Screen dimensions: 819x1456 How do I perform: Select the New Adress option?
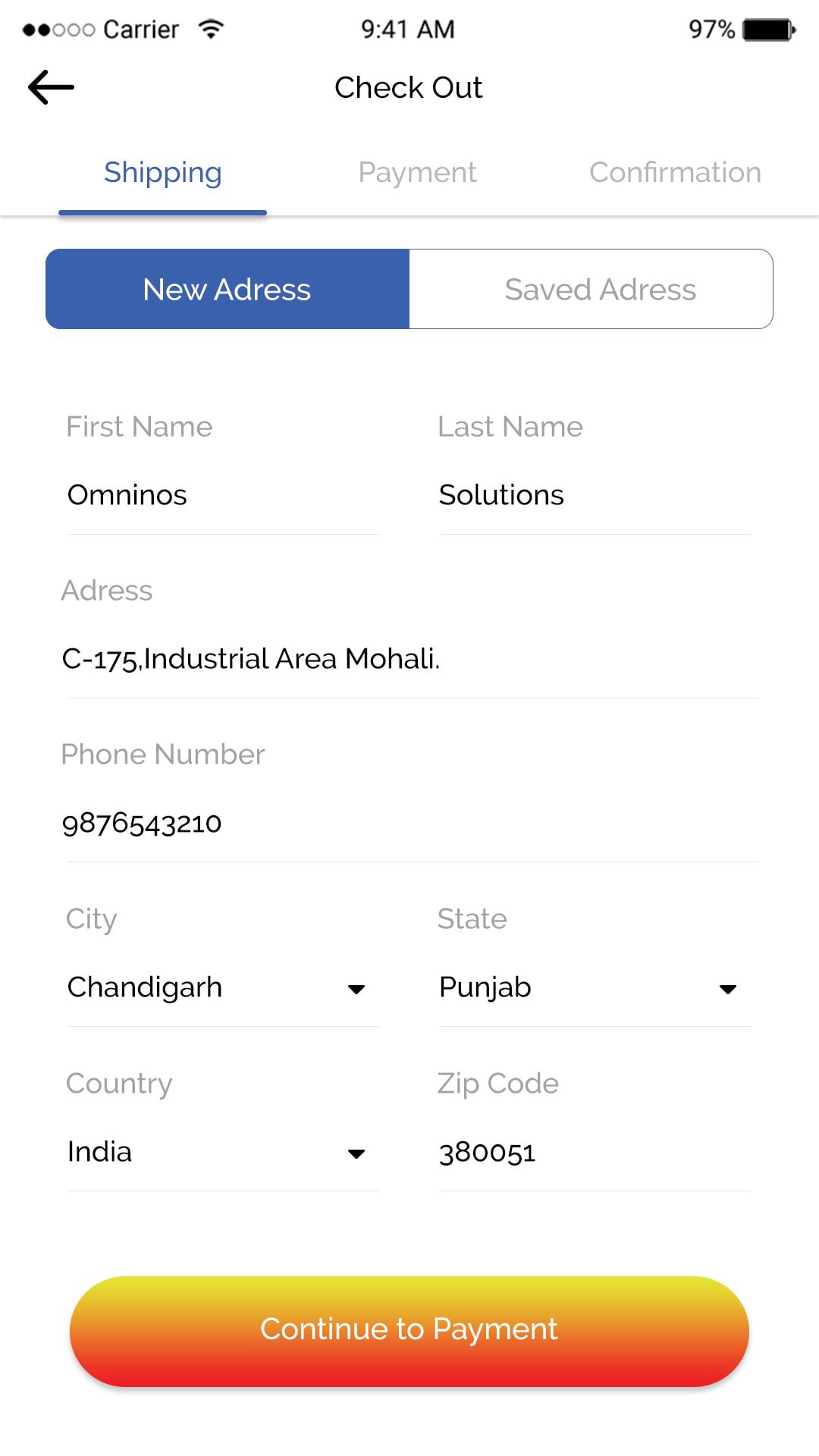coord(227,290)
